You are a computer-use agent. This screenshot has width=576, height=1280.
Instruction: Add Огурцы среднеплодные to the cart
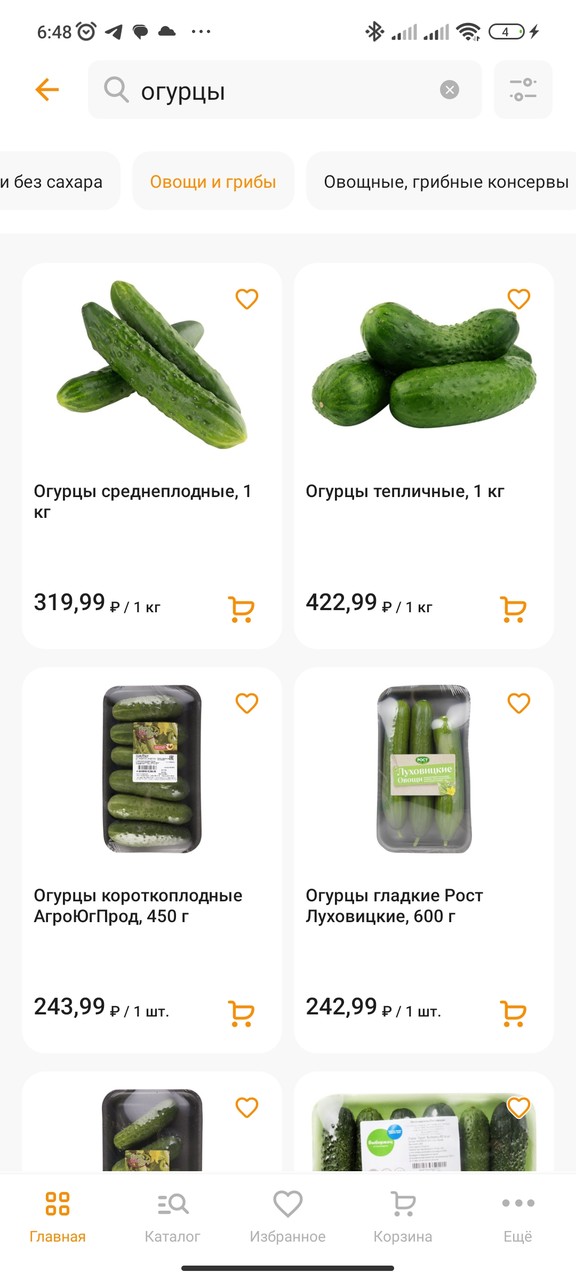[x=241, y=609]
